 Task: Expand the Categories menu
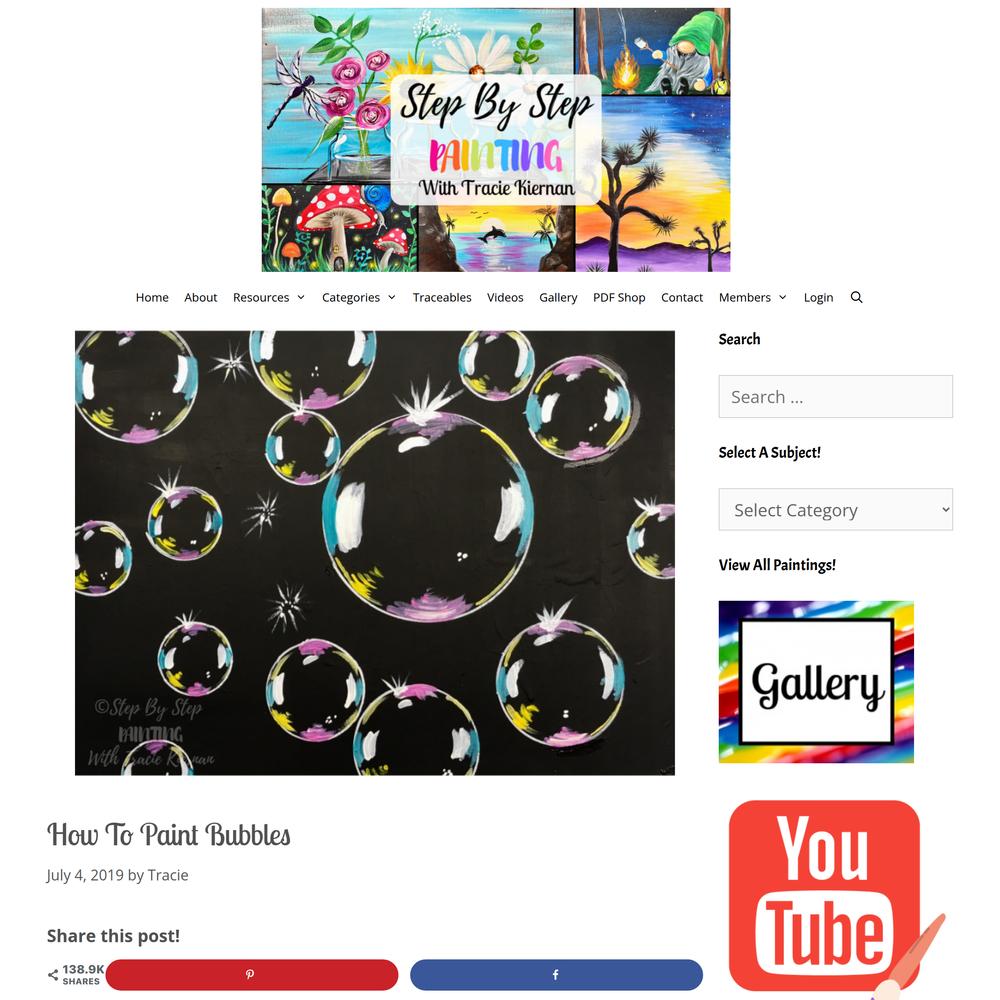point(358,297)
